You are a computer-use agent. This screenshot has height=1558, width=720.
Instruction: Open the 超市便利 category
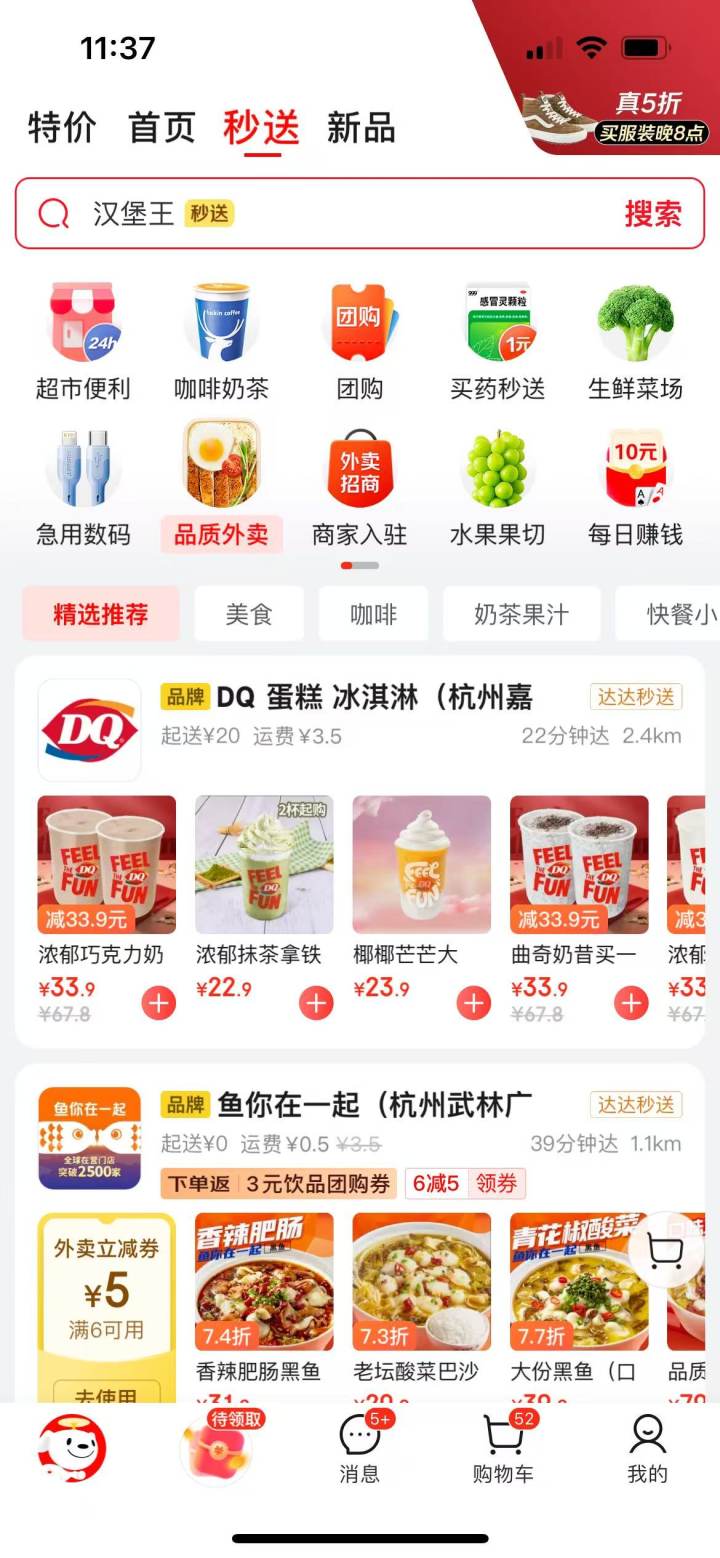(x=83, y=342)
